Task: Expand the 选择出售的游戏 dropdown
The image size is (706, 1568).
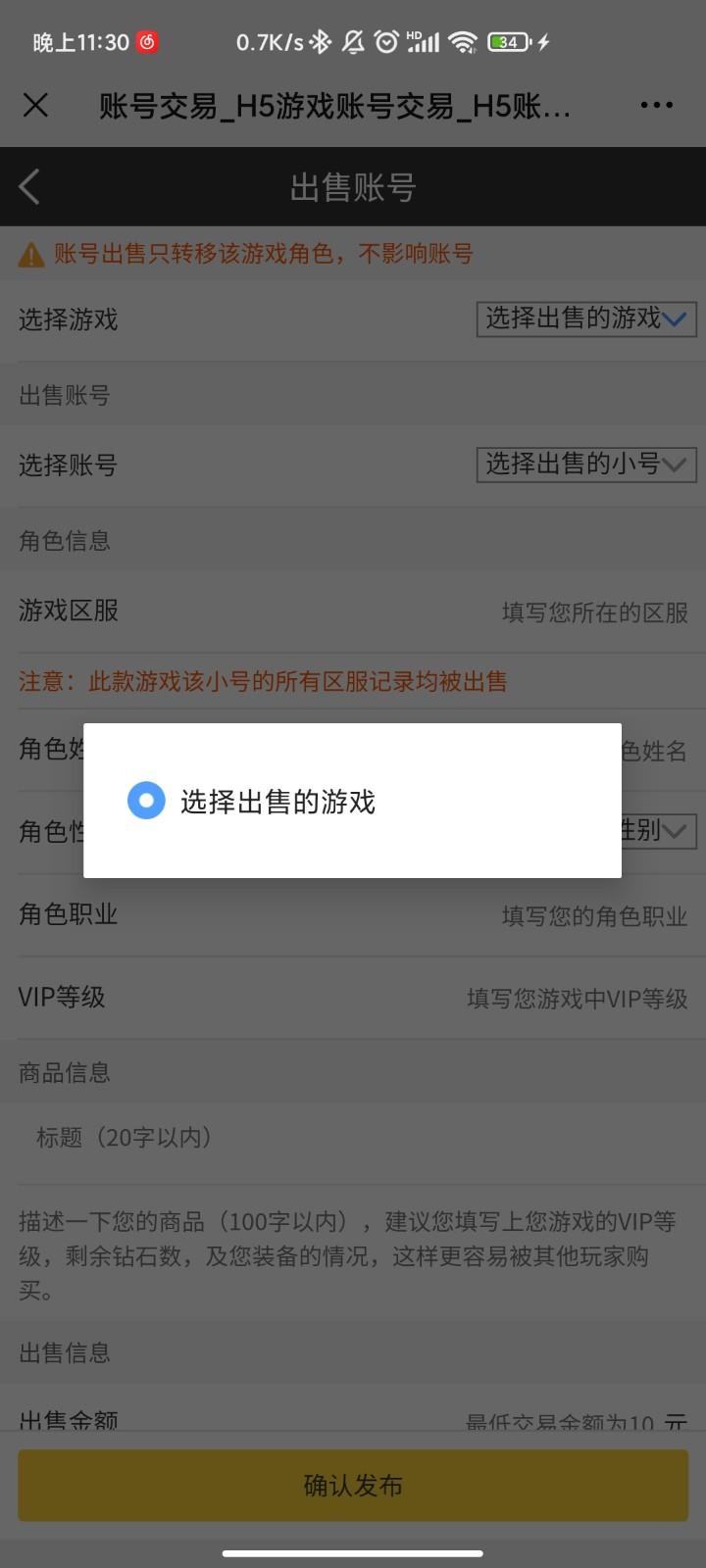Action: click(585, 318)
